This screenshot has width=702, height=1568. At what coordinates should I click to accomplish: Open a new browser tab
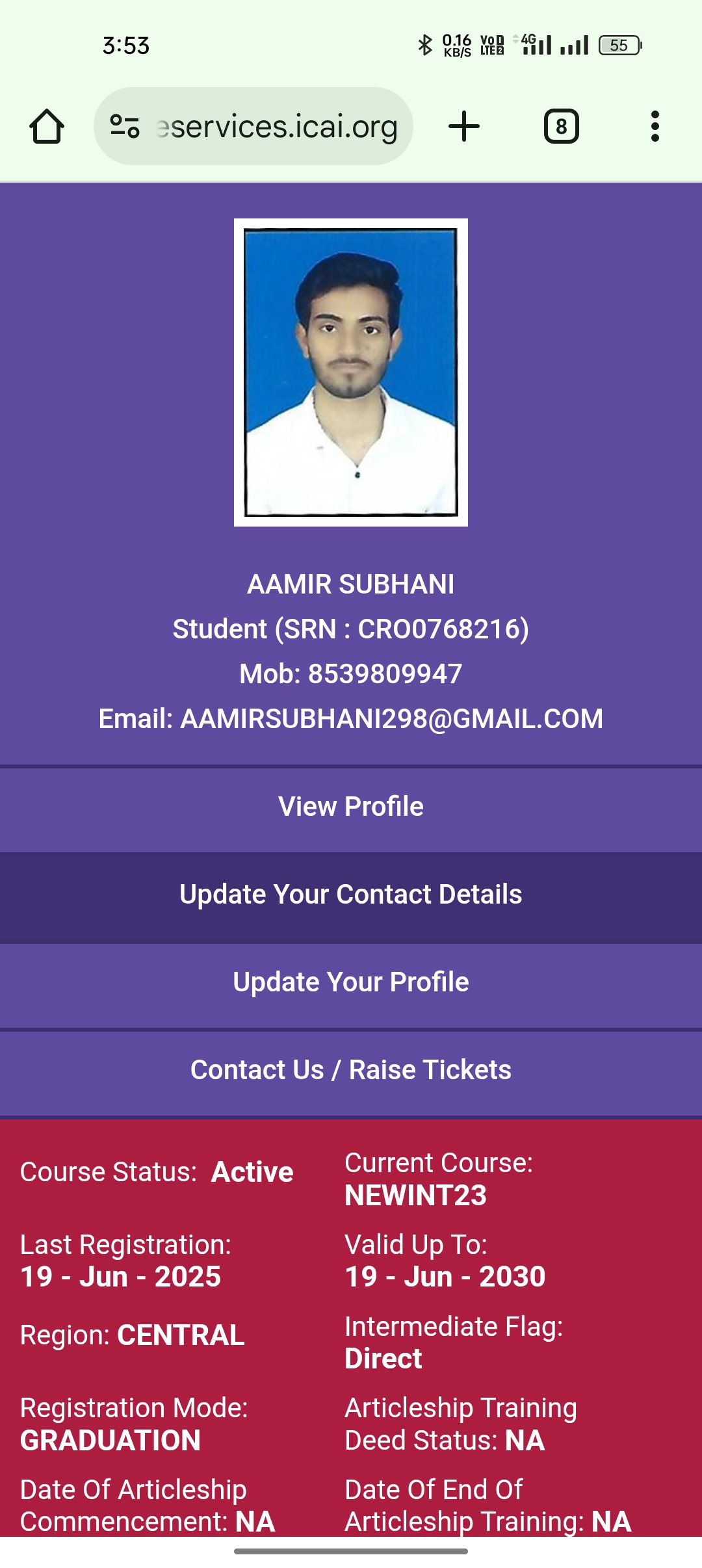click(x=464, y=126)
